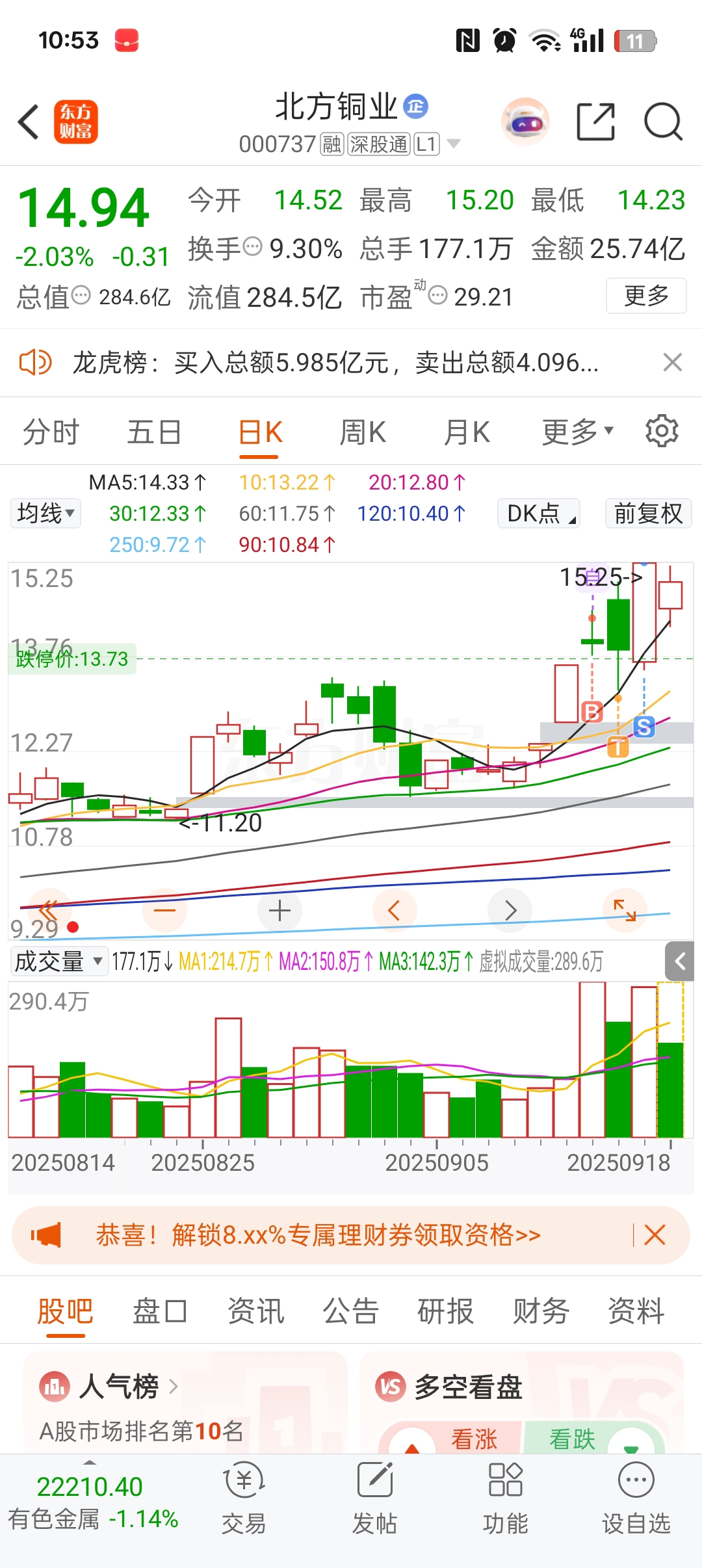Viewport: 702px width, 1568px height.
Task: Open the search magnifier icon
Action: (x=663, y=122)
